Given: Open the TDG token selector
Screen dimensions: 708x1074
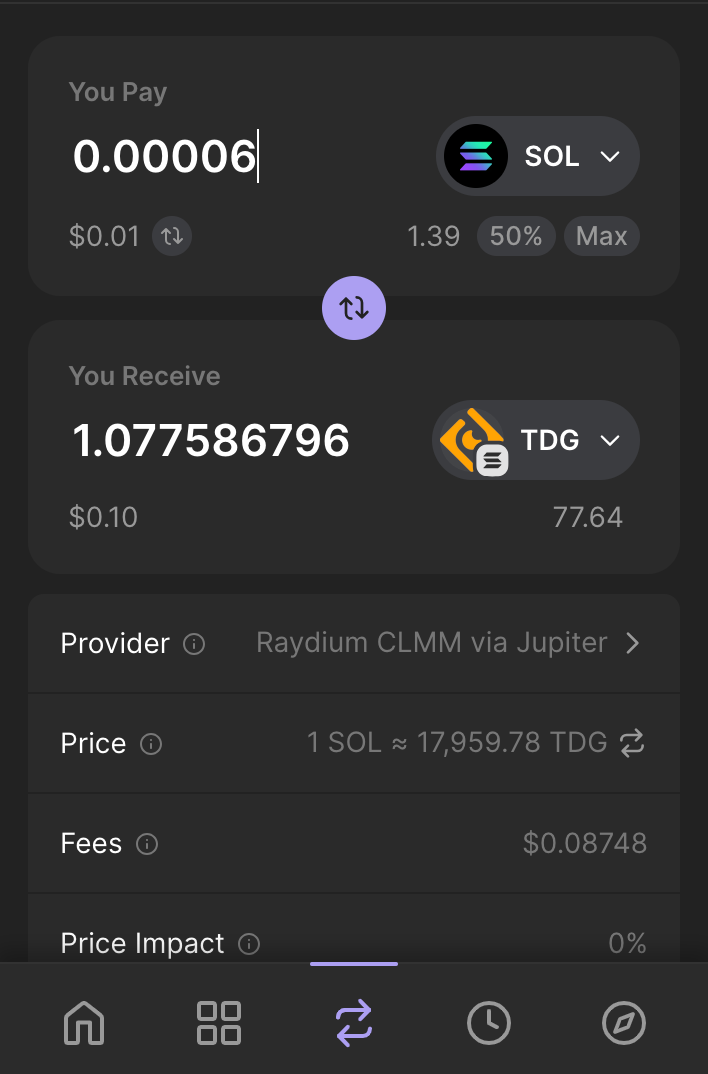Looking at the screenshot, I should 536,441.
